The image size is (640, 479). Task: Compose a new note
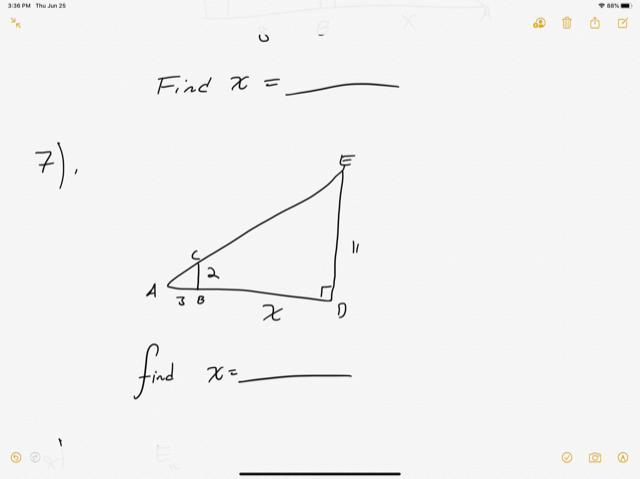[x=623, y=22]
